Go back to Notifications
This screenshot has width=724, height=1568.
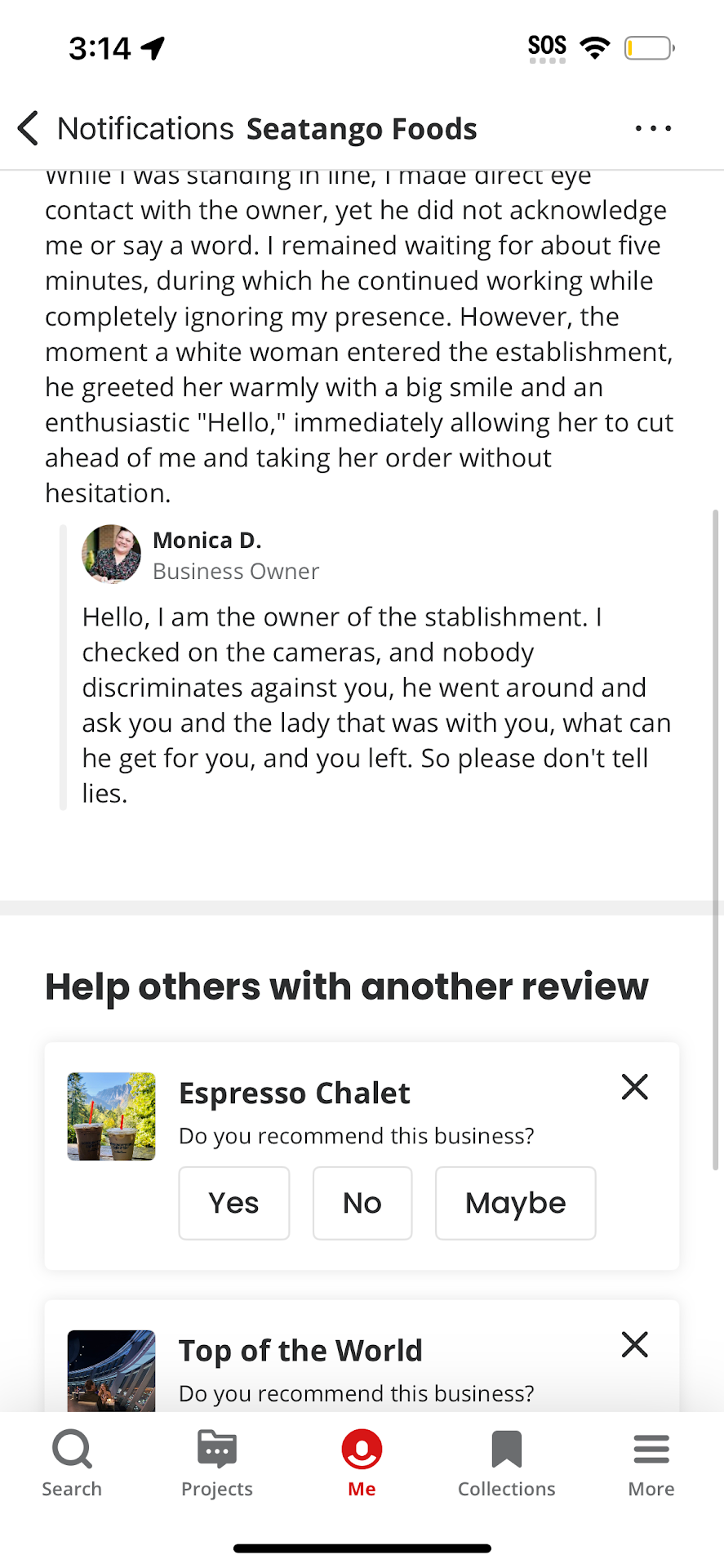click(29, 129)
